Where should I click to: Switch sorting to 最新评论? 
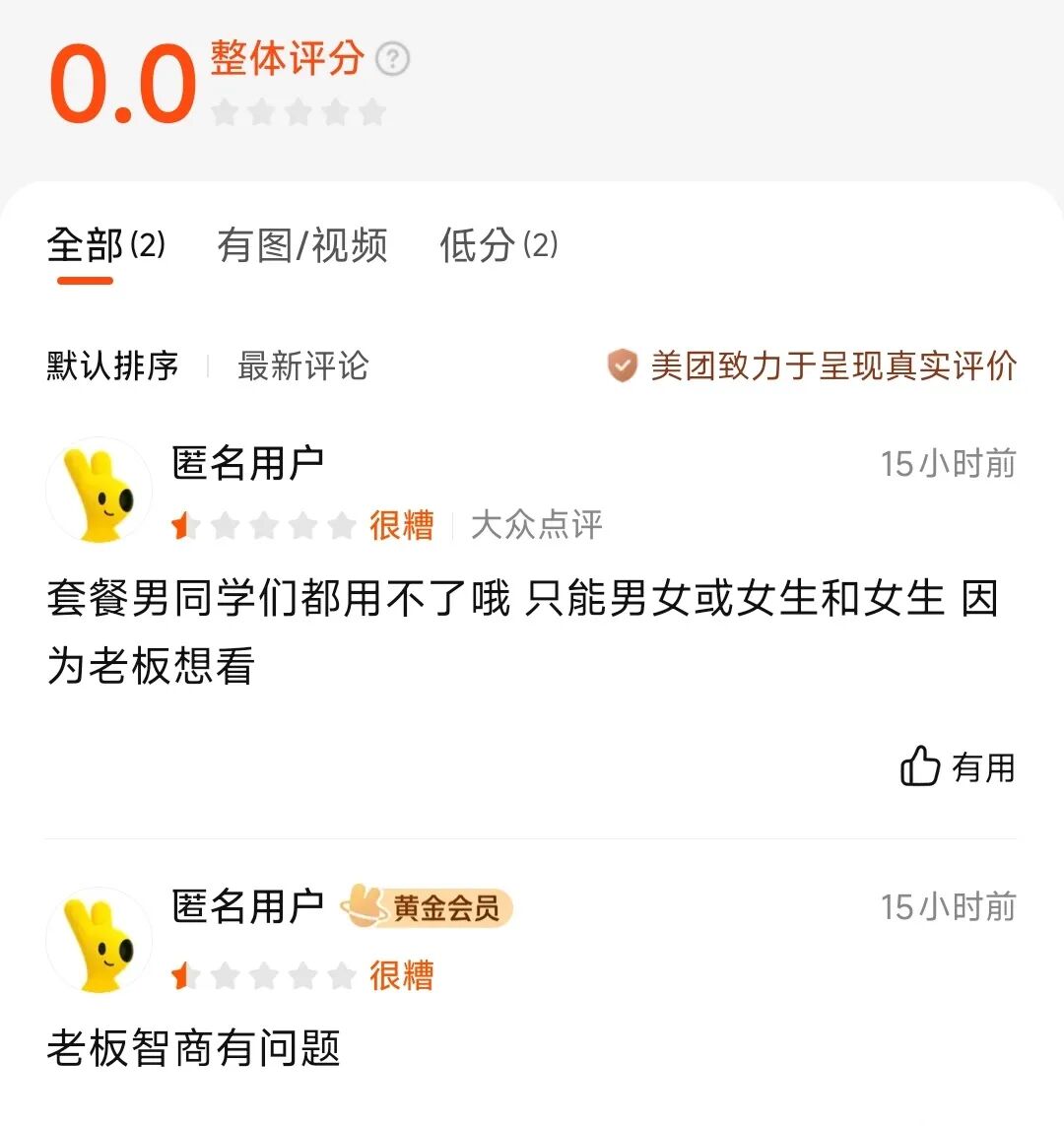click(x=301, y=365)
